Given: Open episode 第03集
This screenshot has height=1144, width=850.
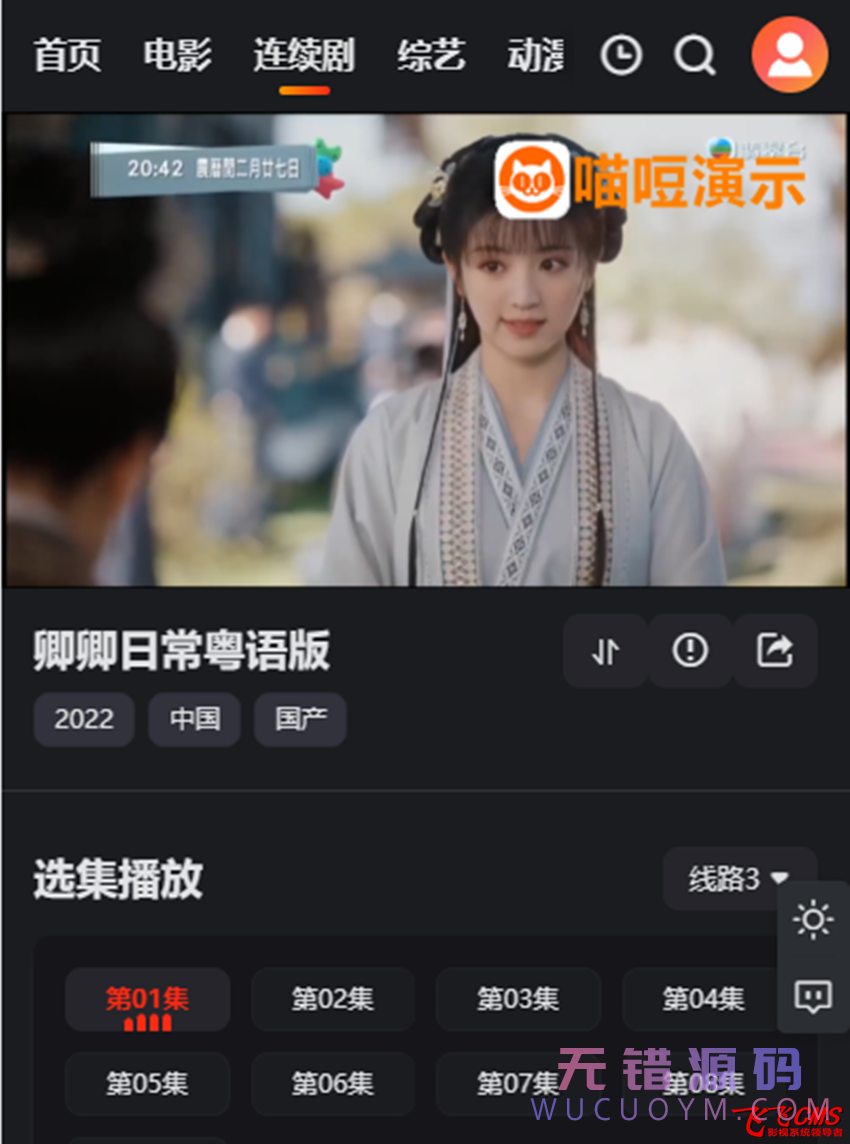Looking at the screenshot, I should pos(519,1000).
